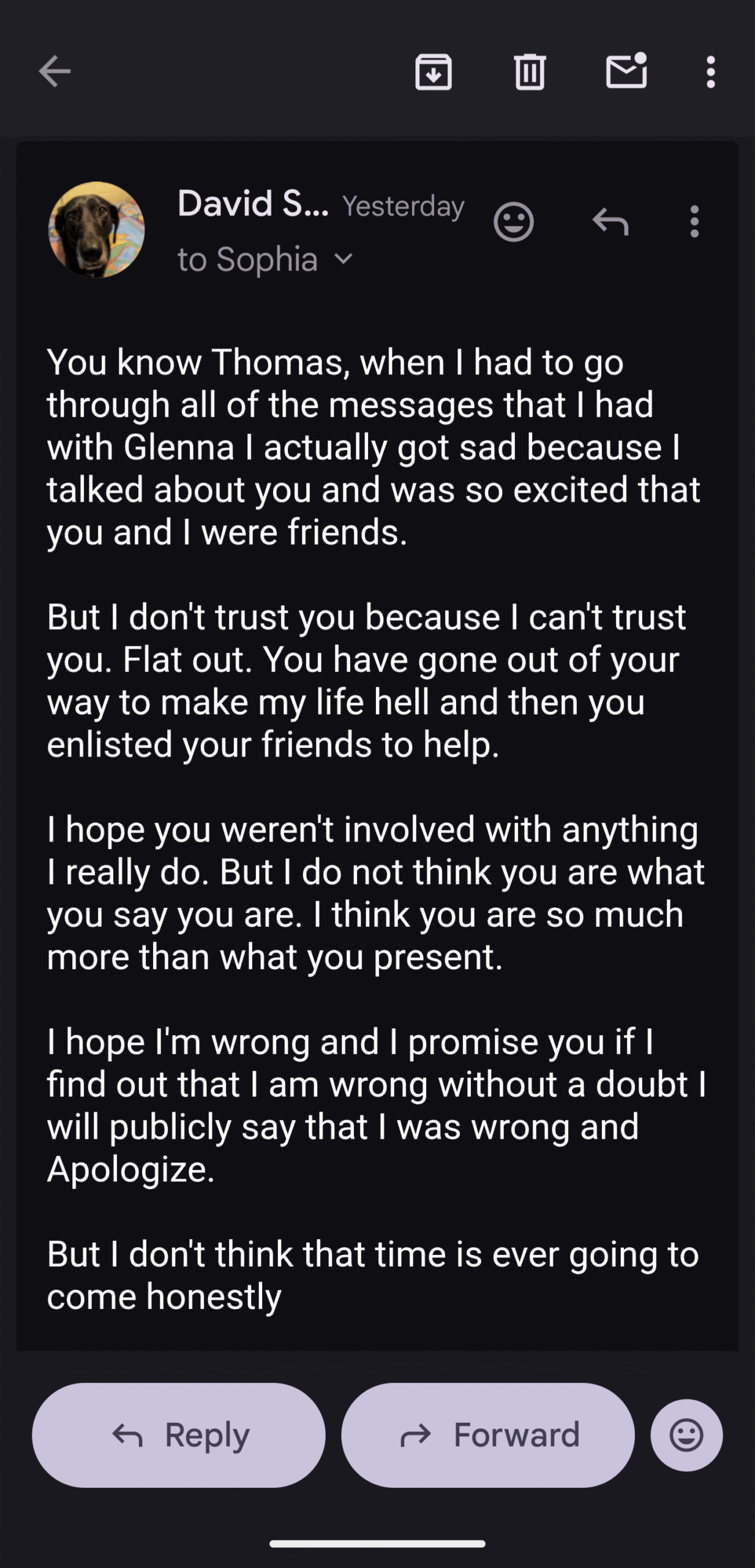The width and height of the screenshot is (755, 1568).
Task: Open emoji reaction button beside Forward
Action: pyautogui.click(x=686, y=1434)
